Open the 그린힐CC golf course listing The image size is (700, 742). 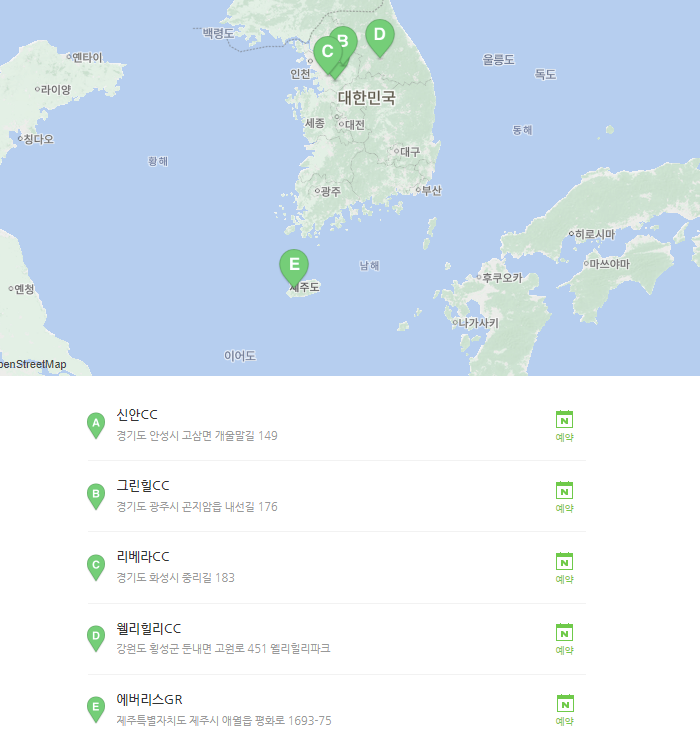pyautogui.click(x=143, y=486)
